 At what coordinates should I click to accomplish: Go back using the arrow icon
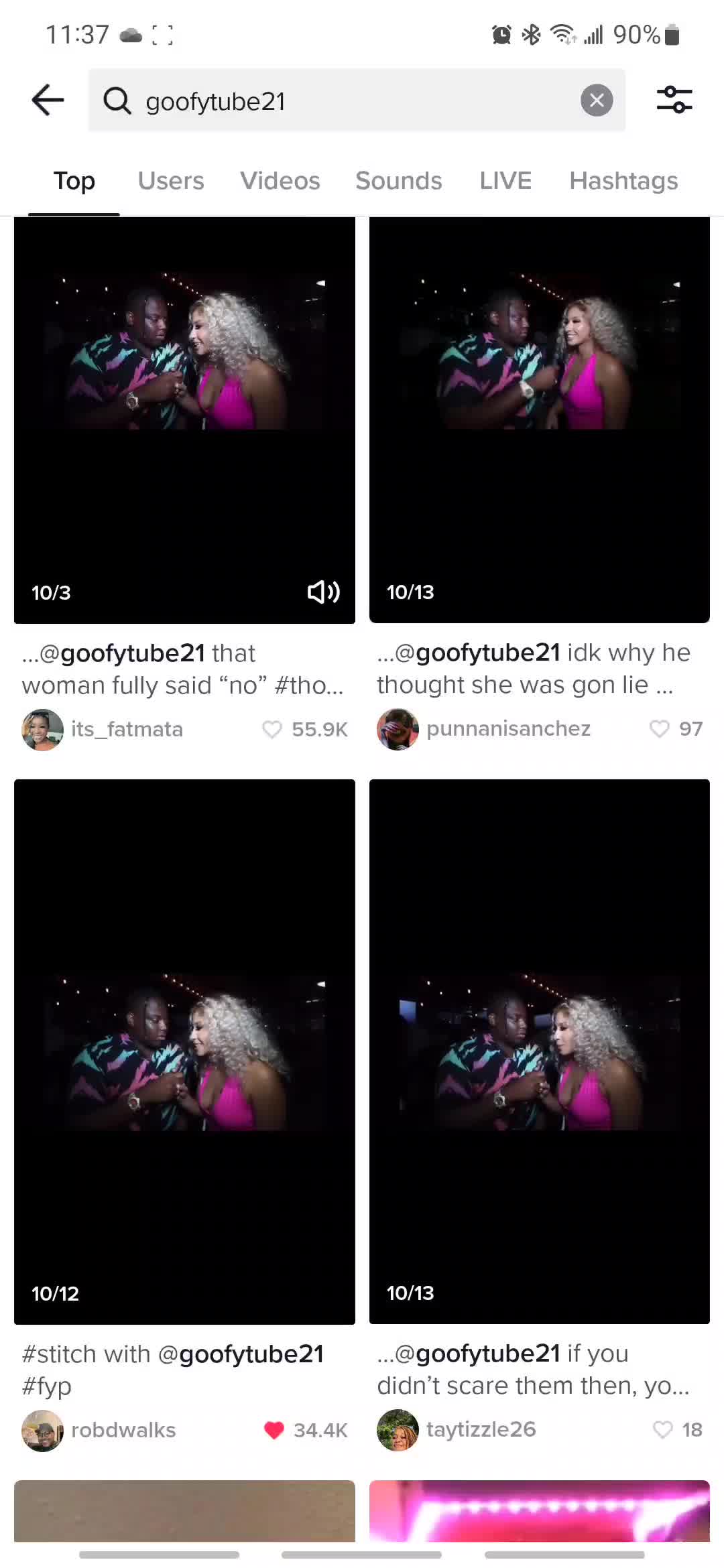click(48, 101)
